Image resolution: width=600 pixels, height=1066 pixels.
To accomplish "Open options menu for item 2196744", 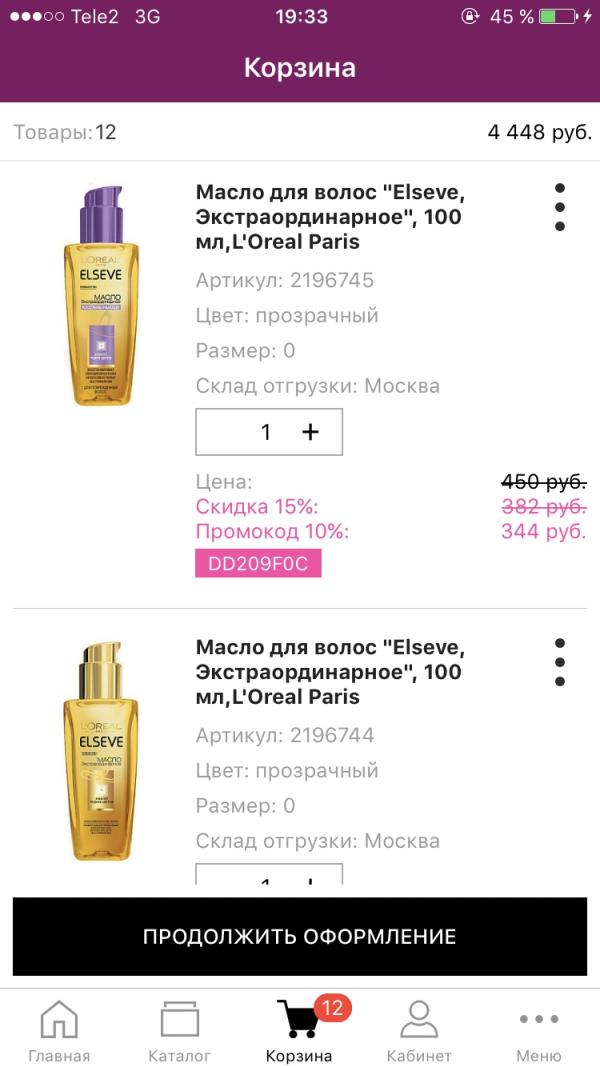I will tap(560, 662).
